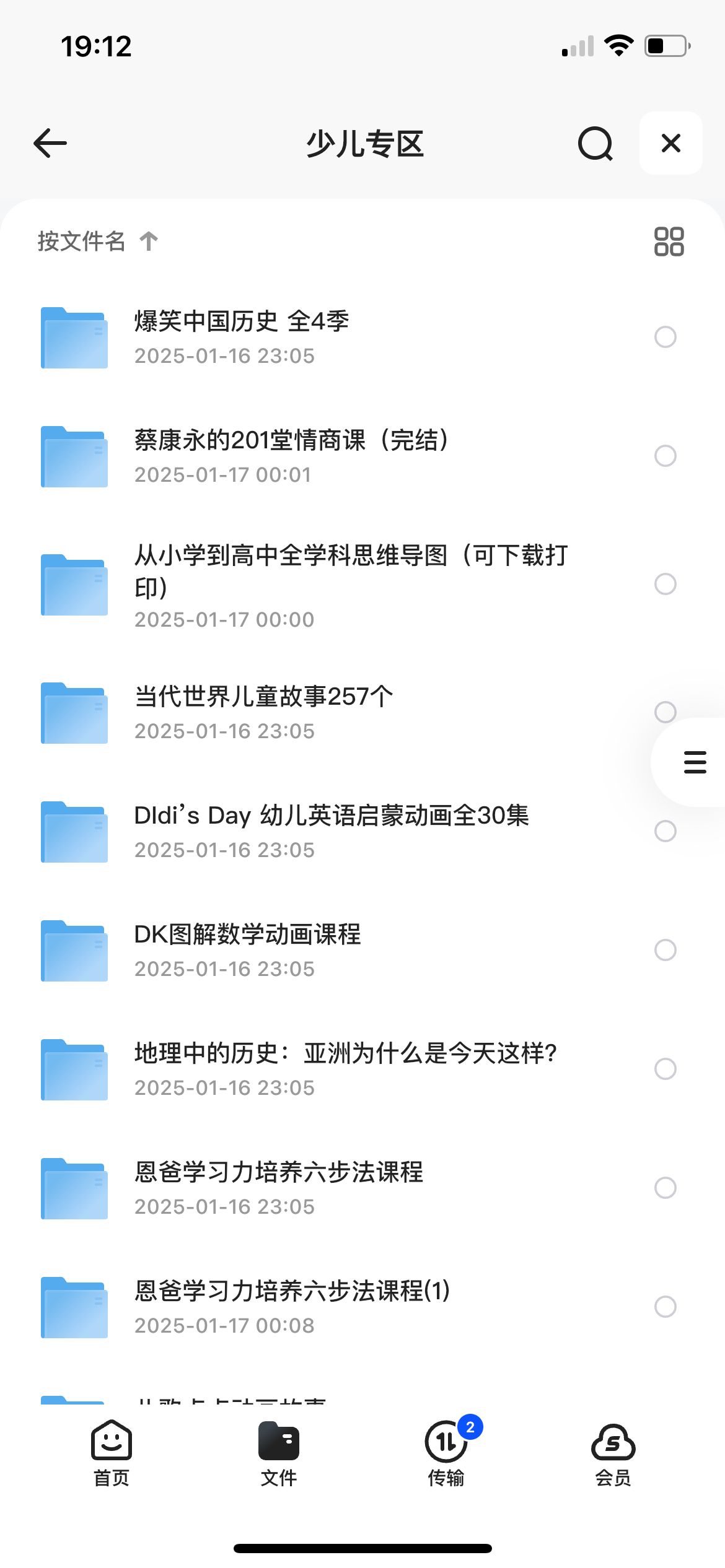Select the 恩爸学习力培养六步法课程 checkbox
Screen dimensions: 725x1568
click(x=665, y=1188)
